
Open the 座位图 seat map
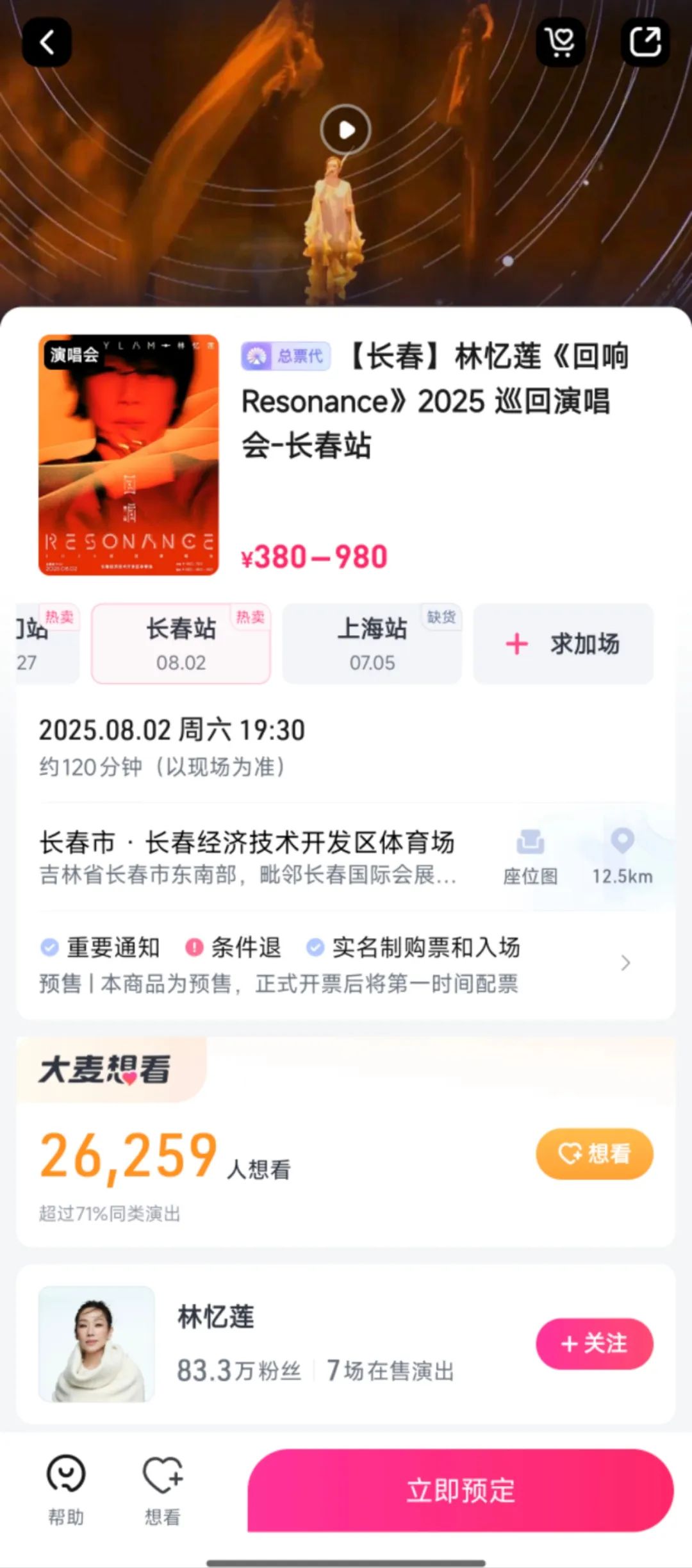tap(530, 855)
